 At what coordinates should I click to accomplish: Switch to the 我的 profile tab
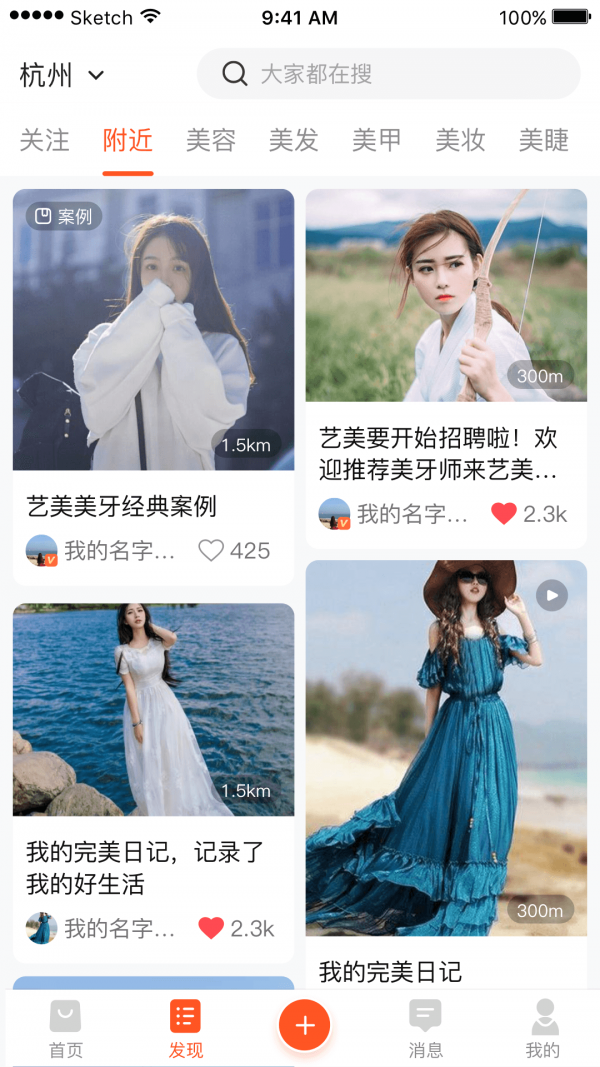544,1029
